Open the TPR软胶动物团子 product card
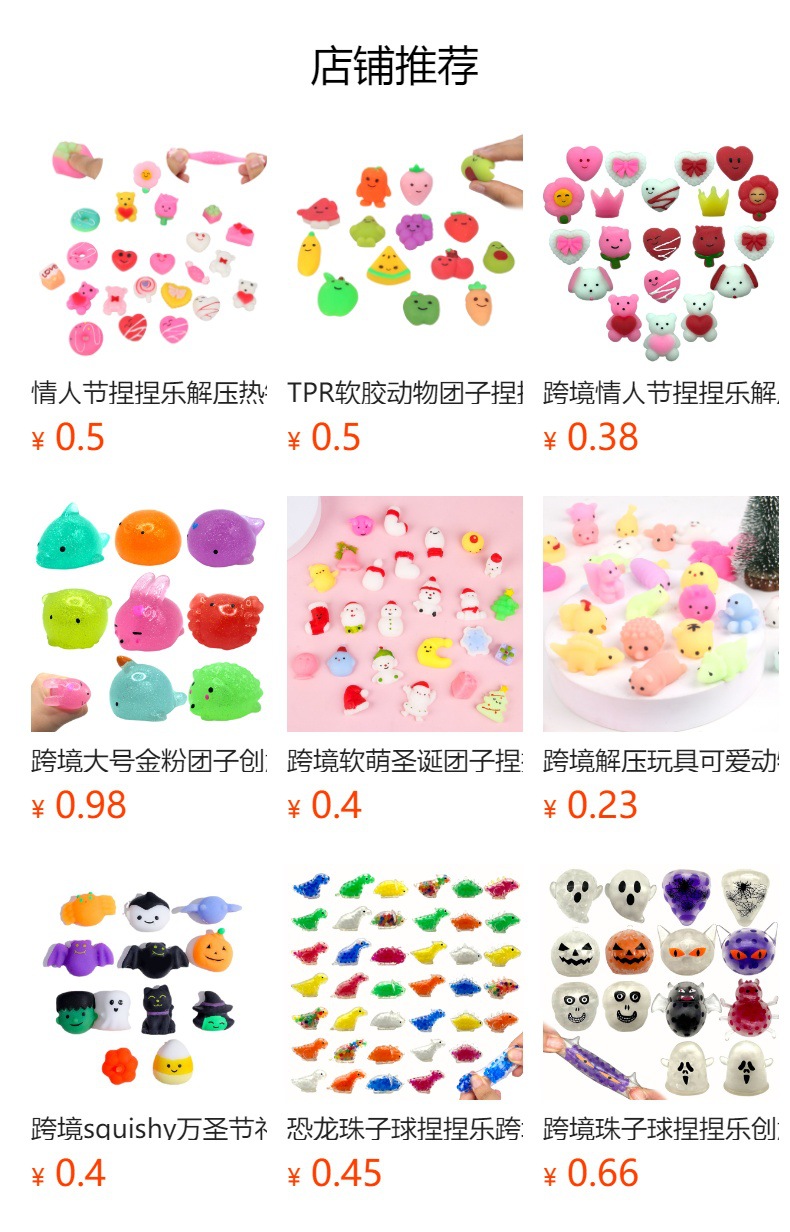The width and height of the screenshot is (790, 1232). click(405, 292)
